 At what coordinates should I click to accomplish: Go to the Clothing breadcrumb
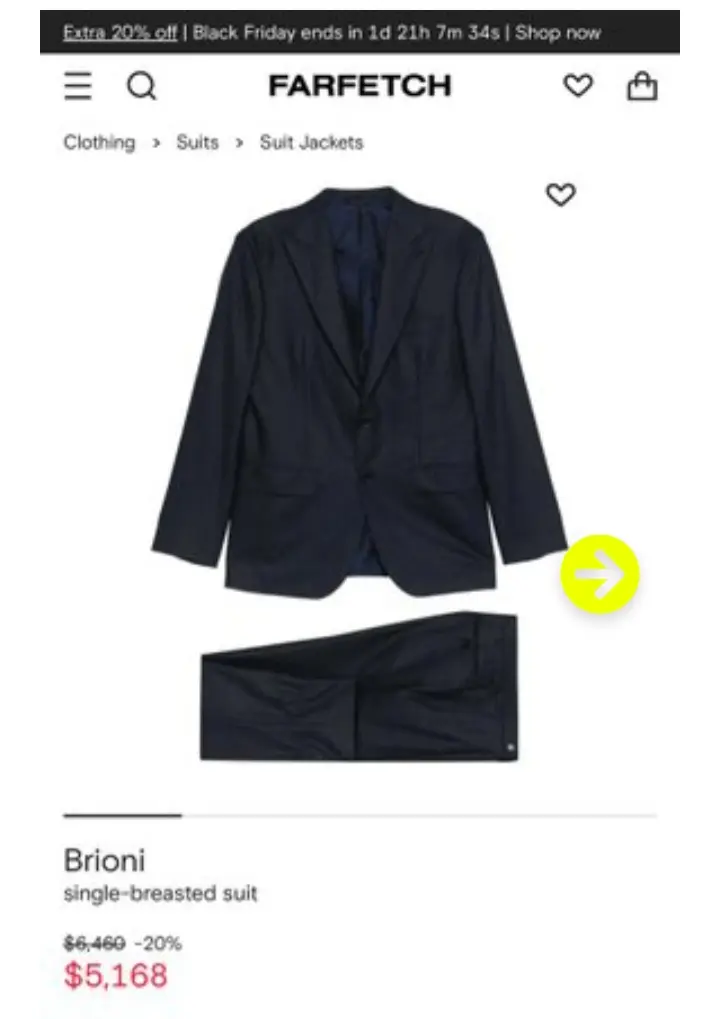tap(99, 142)
